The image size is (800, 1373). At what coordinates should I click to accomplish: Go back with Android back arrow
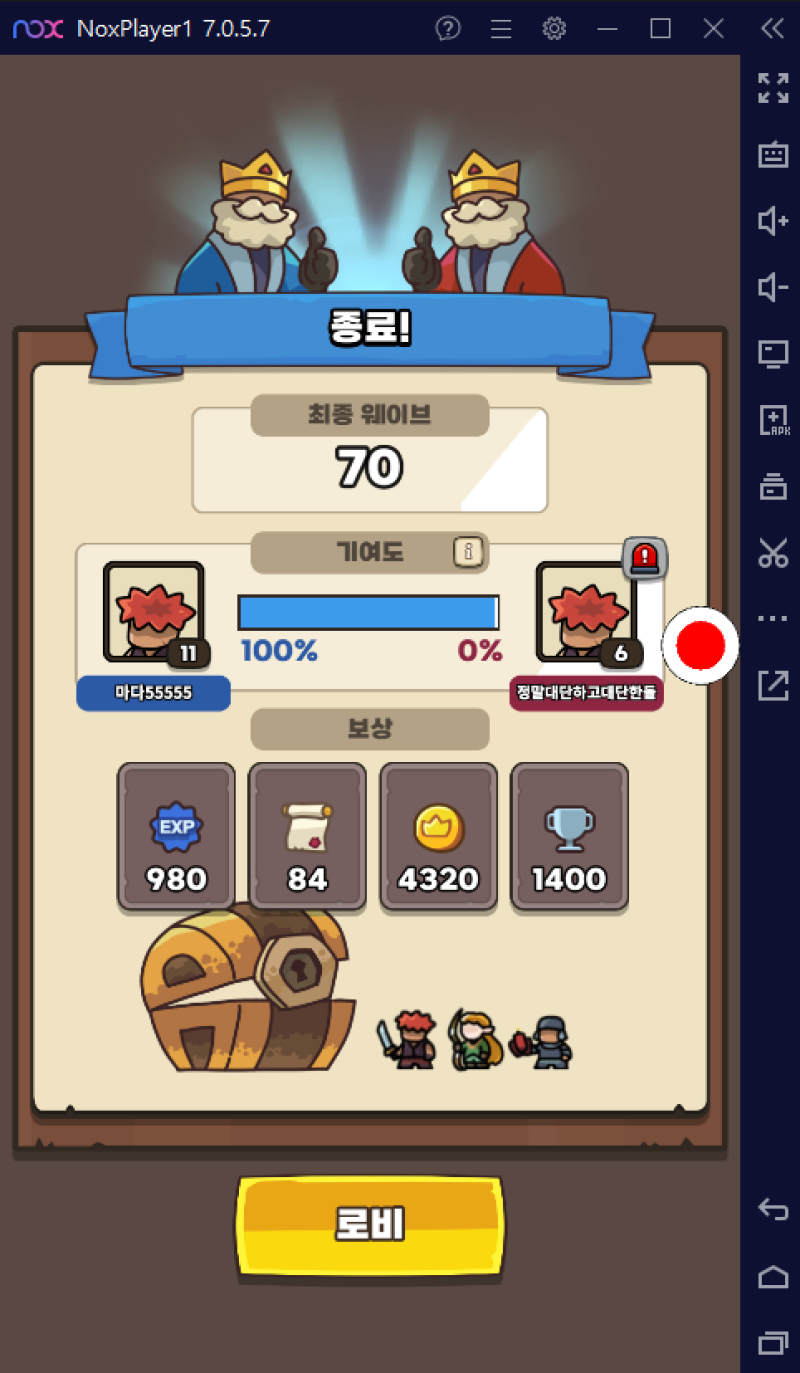point(773,1209)
